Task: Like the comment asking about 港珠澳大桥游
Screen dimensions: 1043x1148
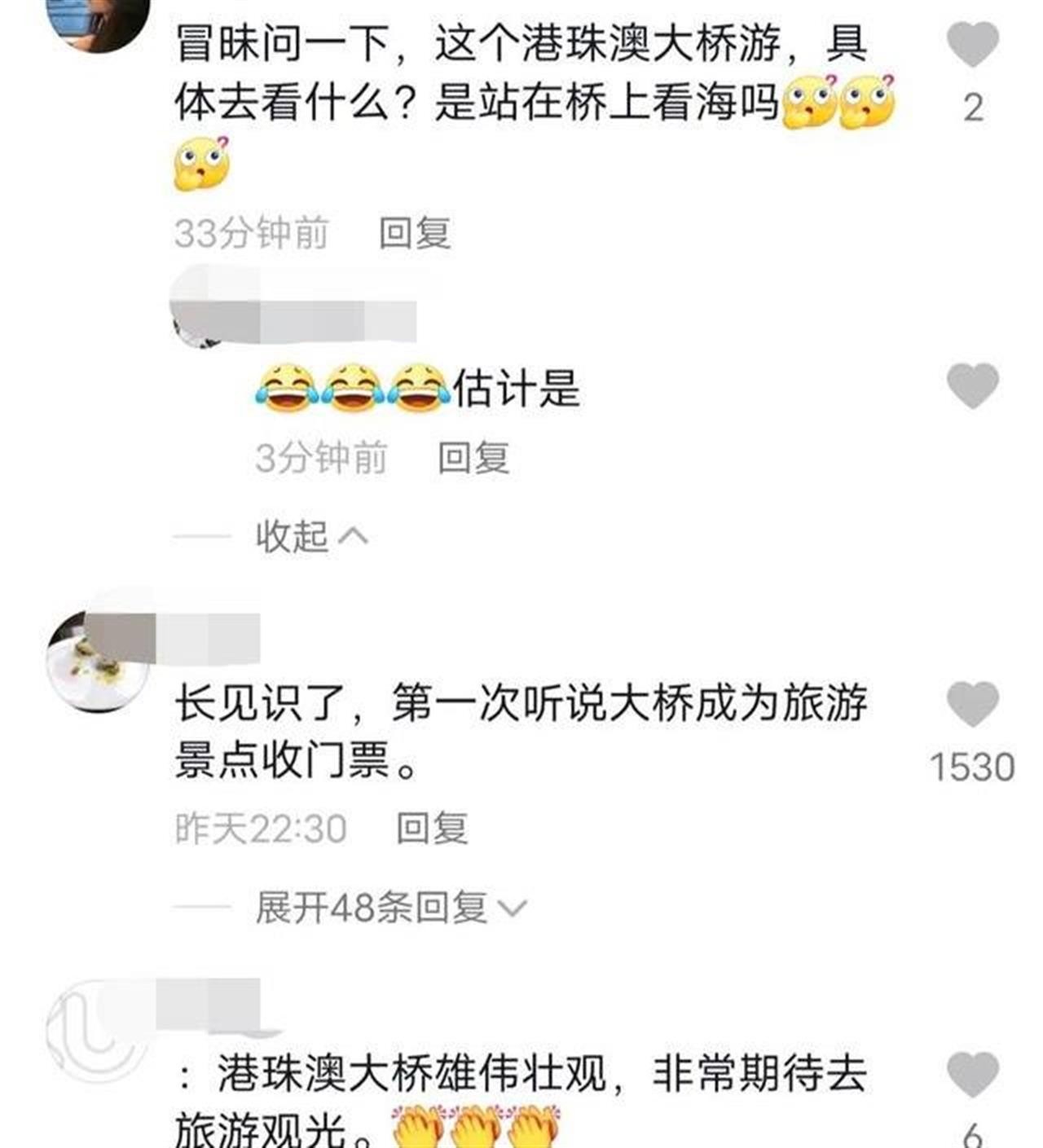Action: pyautogui.click(x=973, y=45)
